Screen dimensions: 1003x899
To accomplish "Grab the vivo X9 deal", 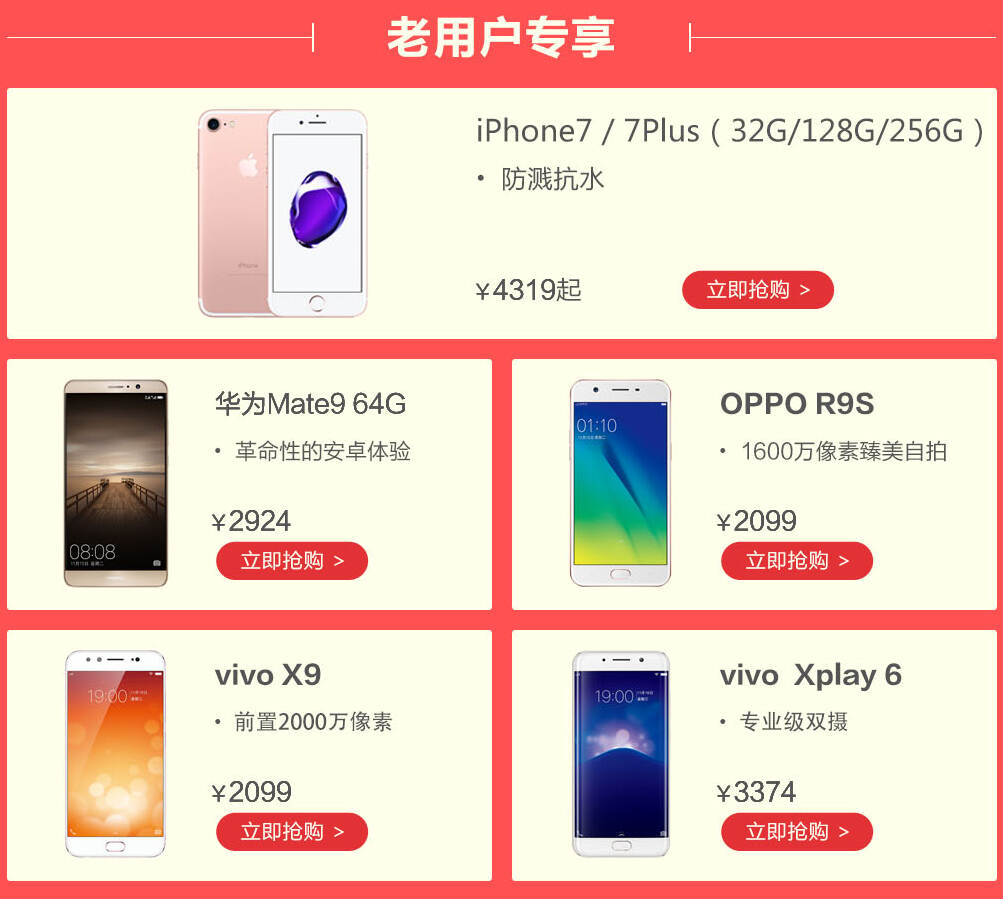I will (x=292, y=832).
